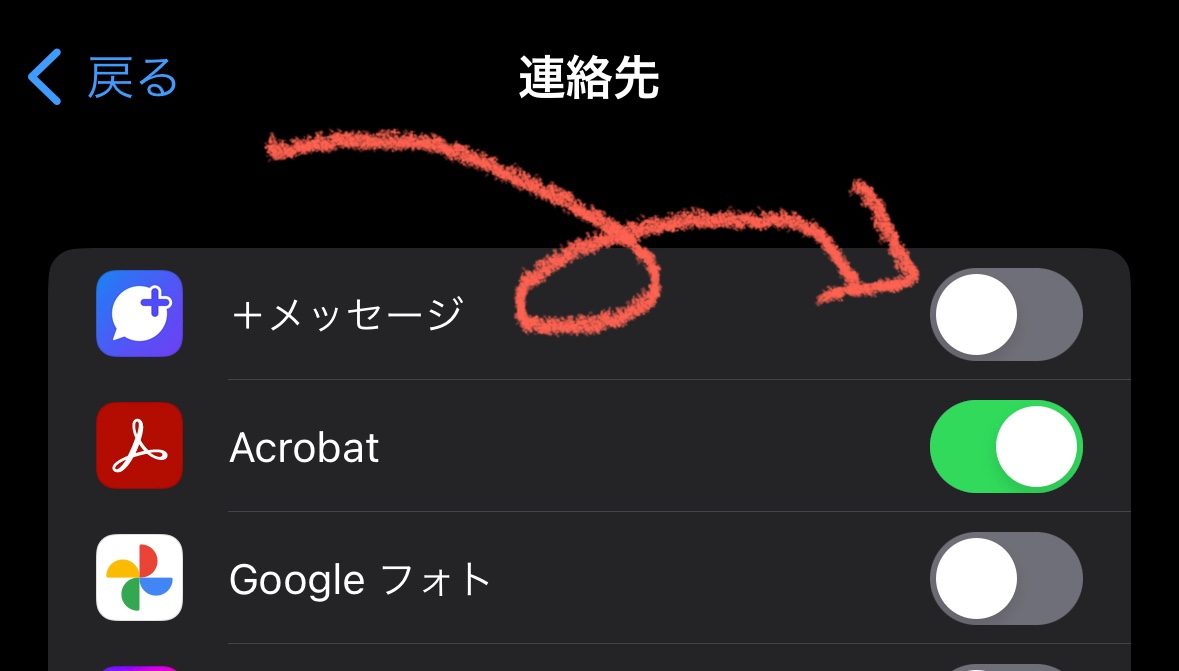Go back using the 戻る button
This screenshot has width=1179, height=671.
coord(103,78)
